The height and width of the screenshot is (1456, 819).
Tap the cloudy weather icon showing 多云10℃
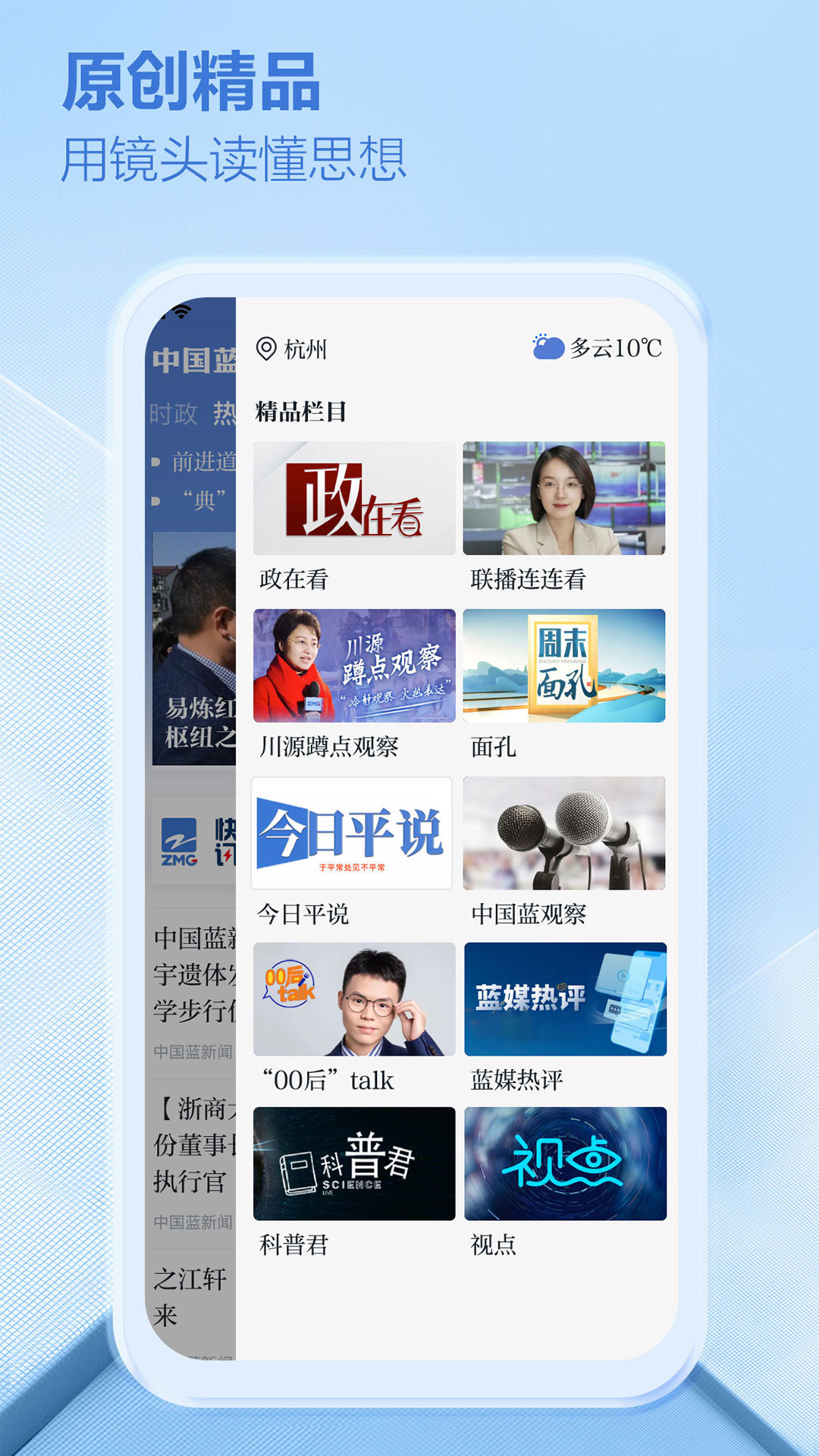coord(546,345)
